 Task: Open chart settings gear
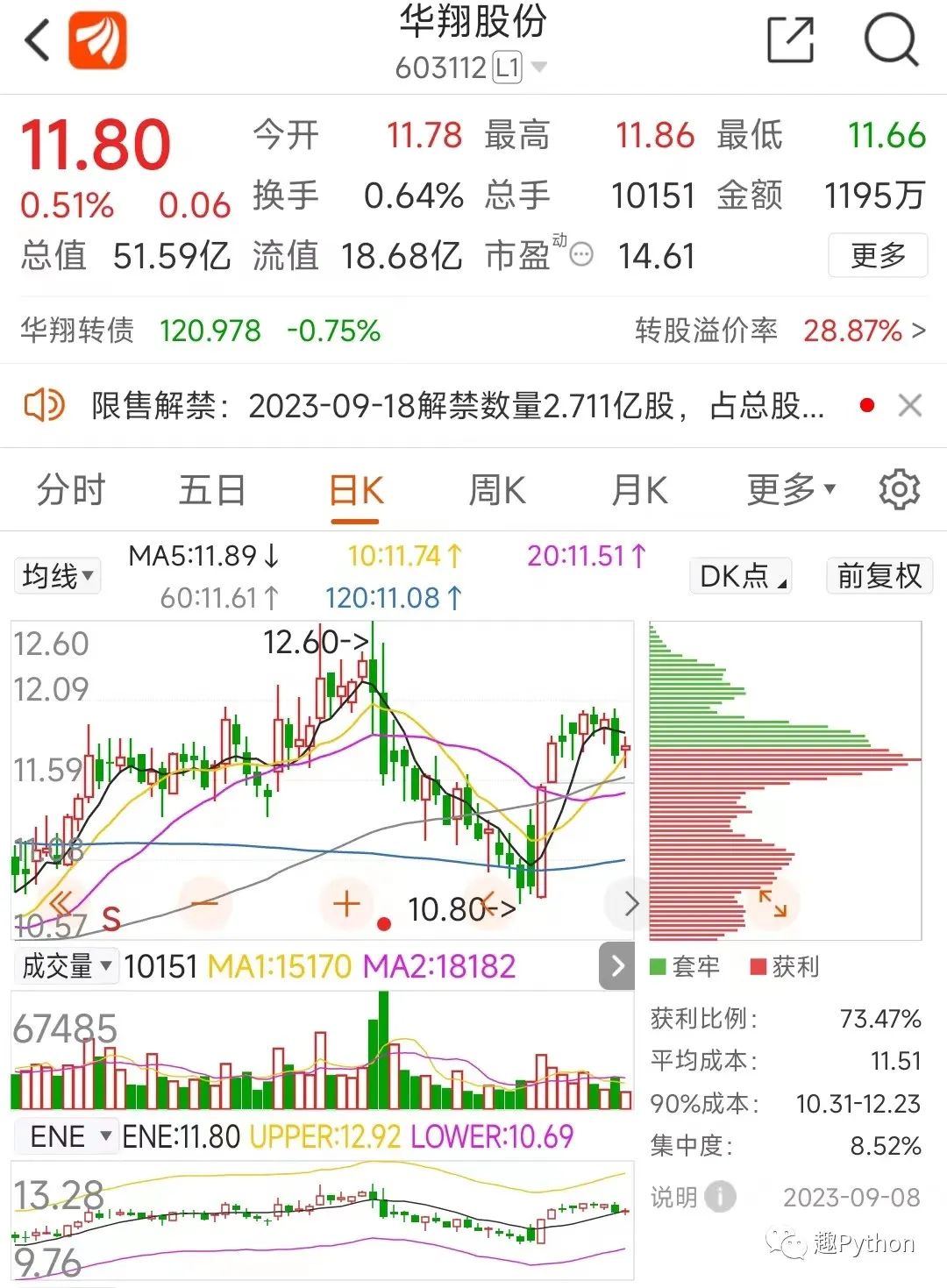coord(899,489)
